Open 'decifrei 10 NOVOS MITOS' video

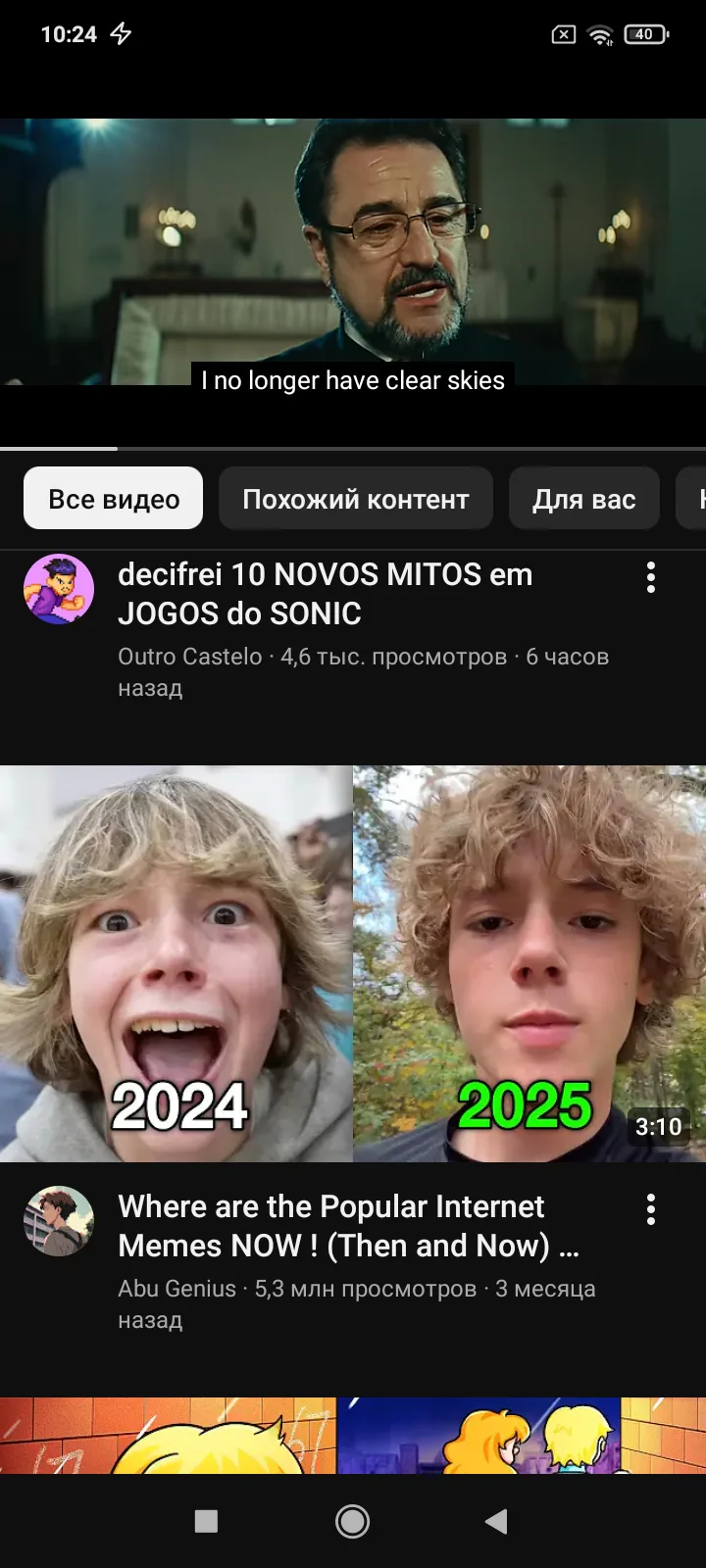point(326,594)
